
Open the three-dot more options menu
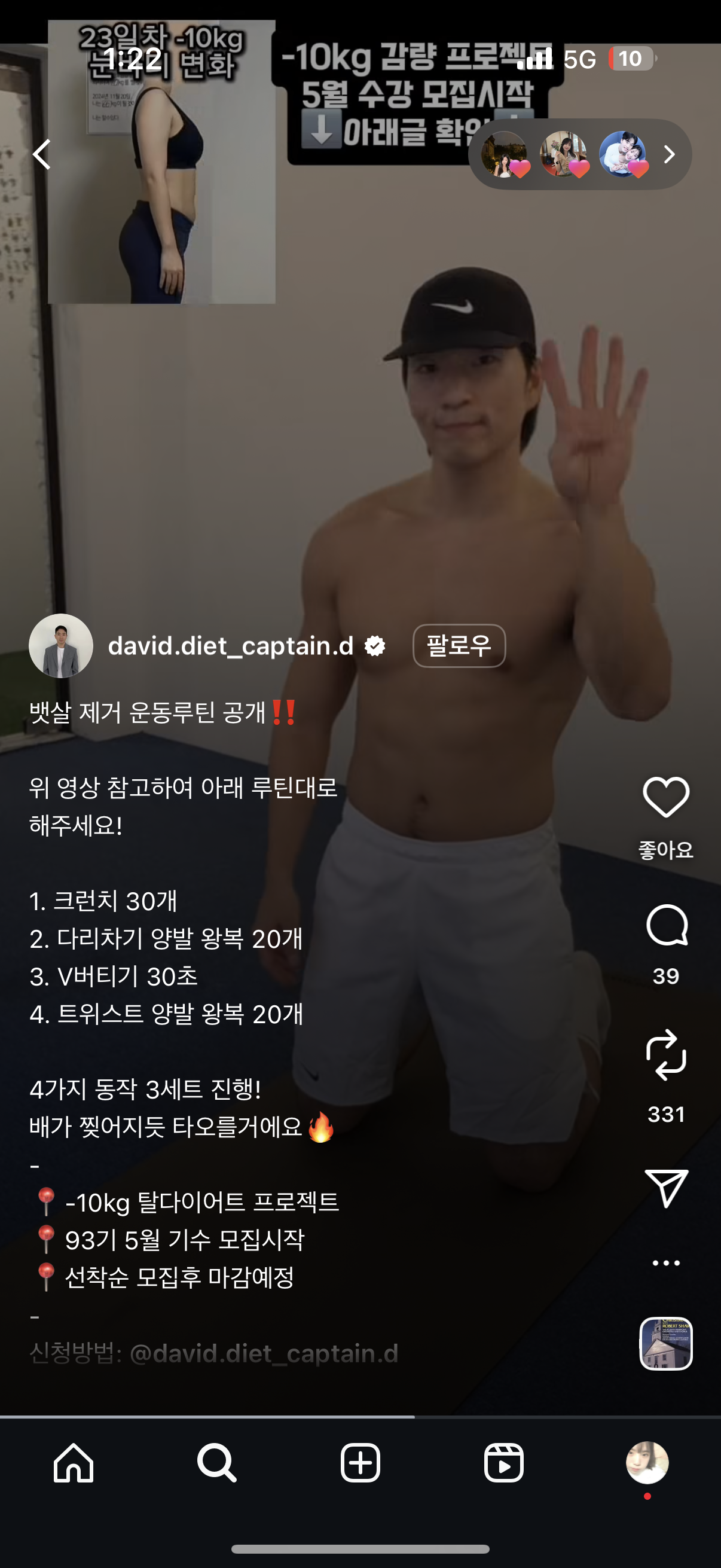click(665, 1263)
